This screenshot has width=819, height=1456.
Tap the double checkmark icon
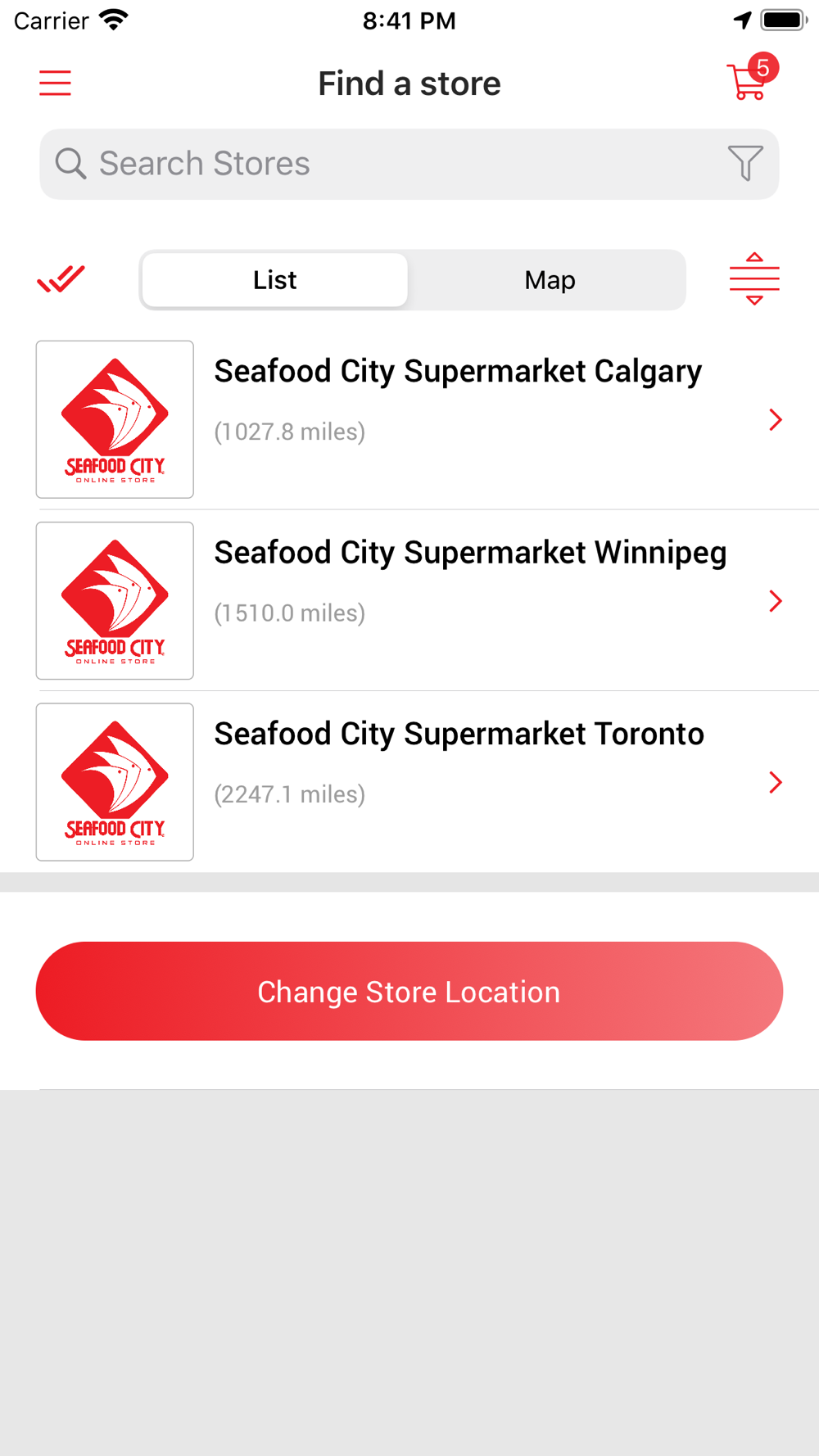[x=61, y=279]
